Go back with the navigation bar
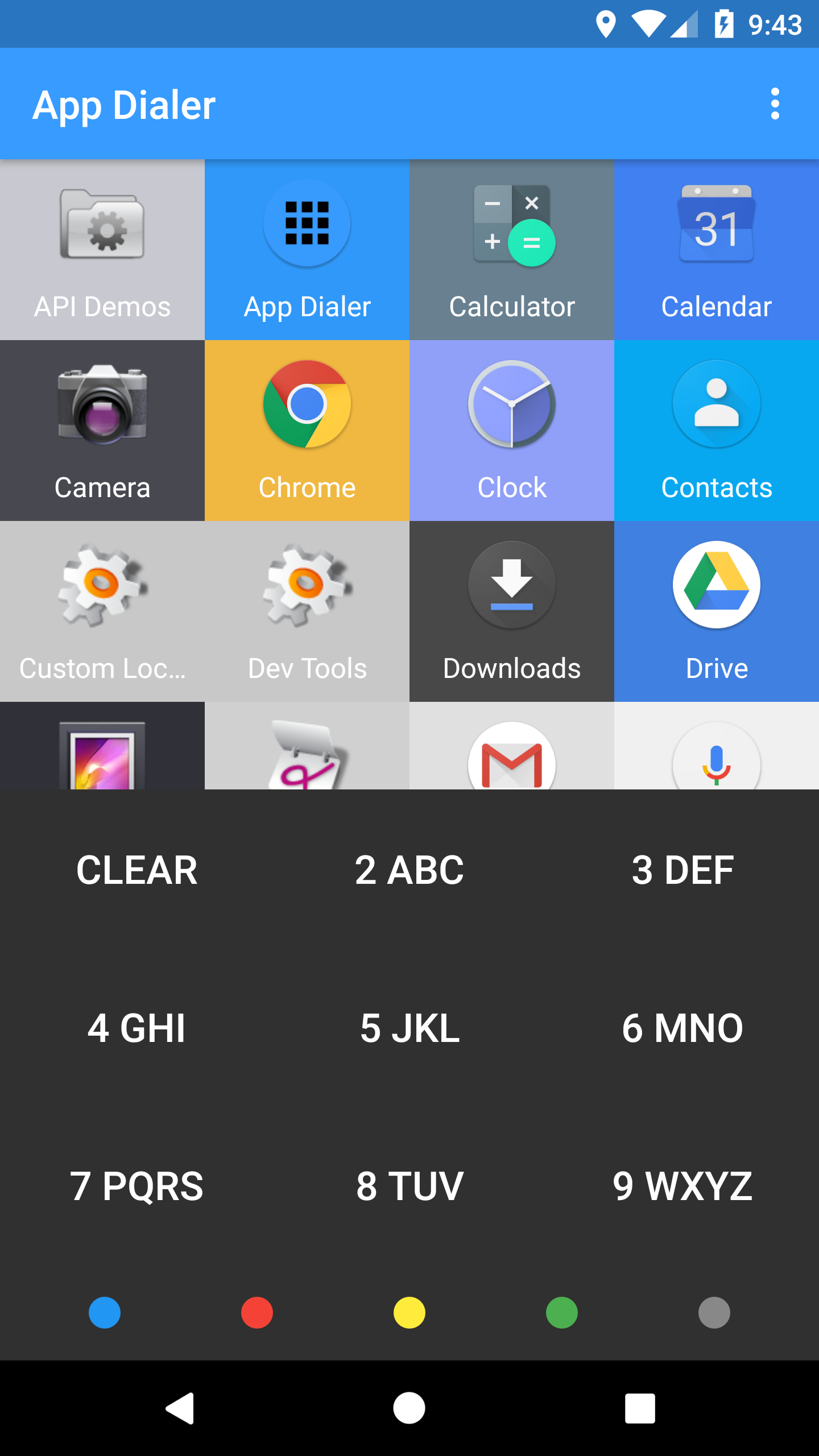819x1456 pixels. (x=180, y=1408)
